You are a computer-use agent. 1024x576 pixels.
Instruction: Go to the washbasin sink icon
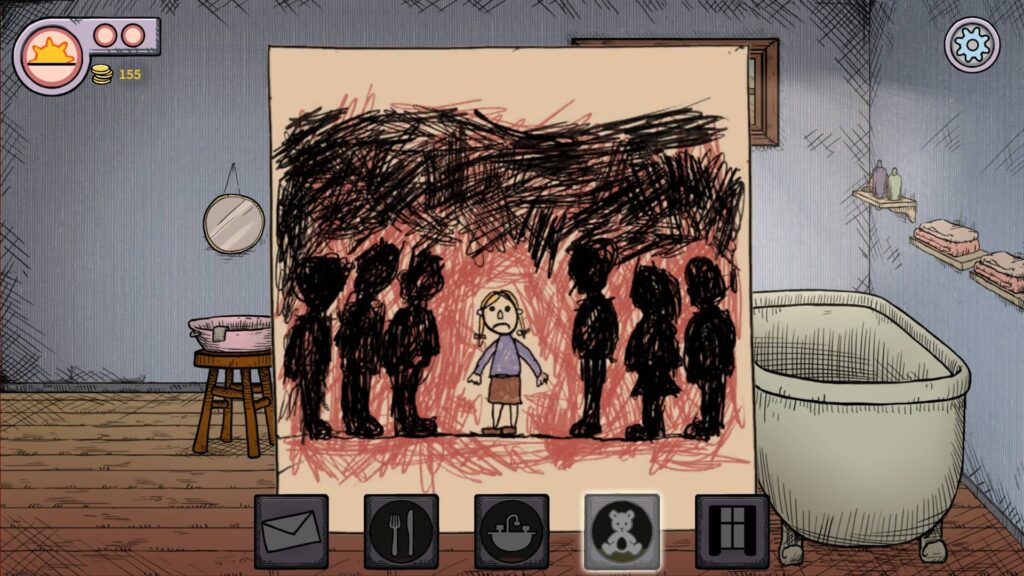[x=511, y=531]
